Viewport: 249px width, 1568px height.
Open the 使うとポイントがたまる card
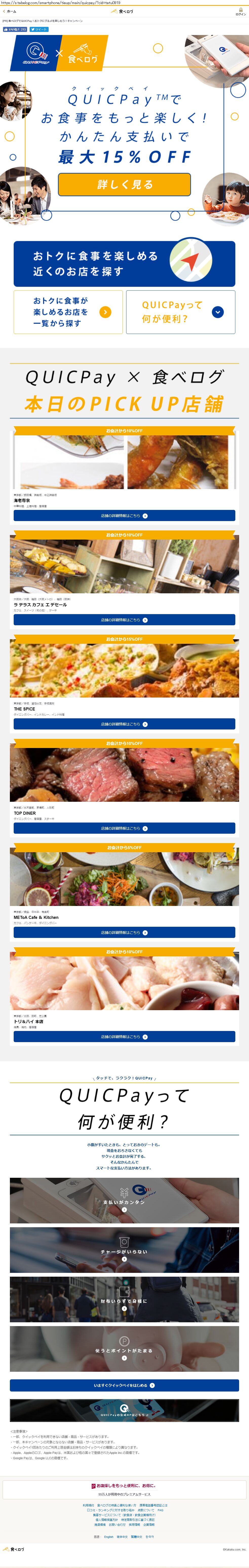point(124,1349)
